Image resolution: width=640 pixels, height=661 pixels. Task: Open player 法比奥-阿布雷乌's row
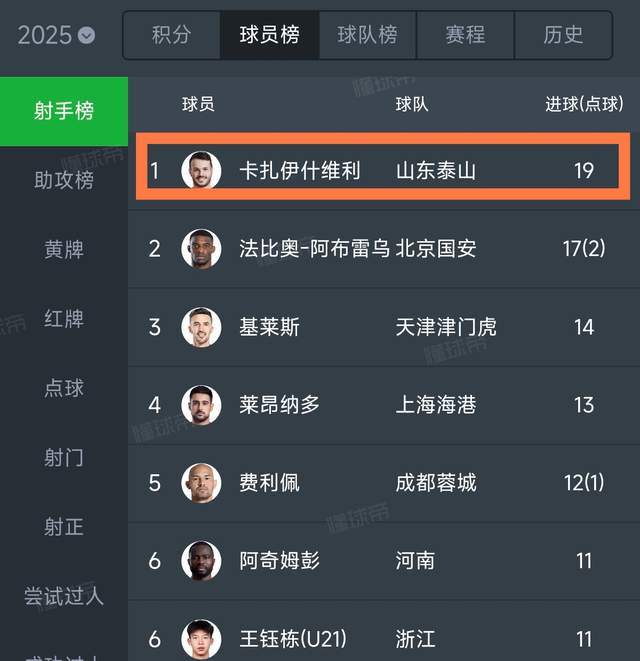313,248
